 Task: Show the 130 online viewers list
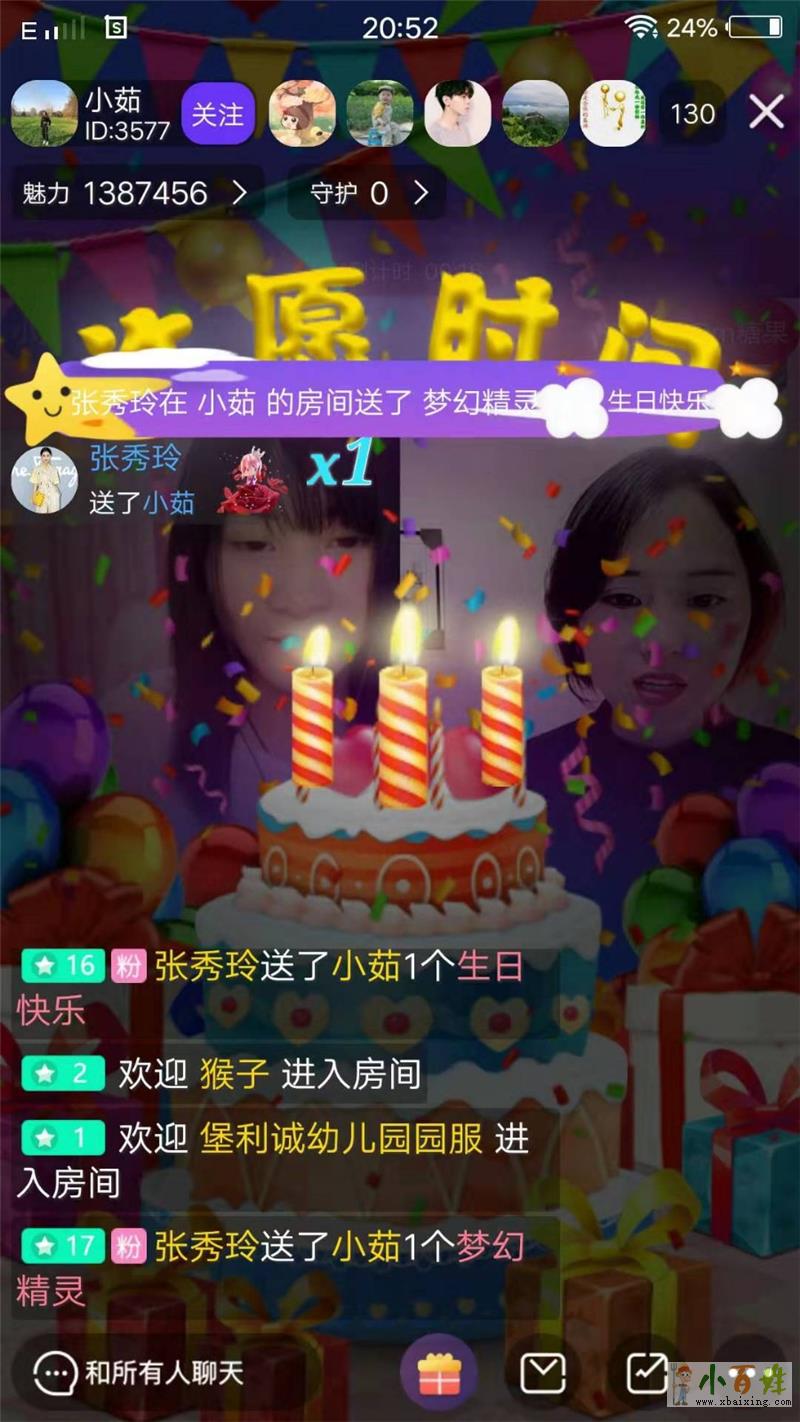(693, 114)
